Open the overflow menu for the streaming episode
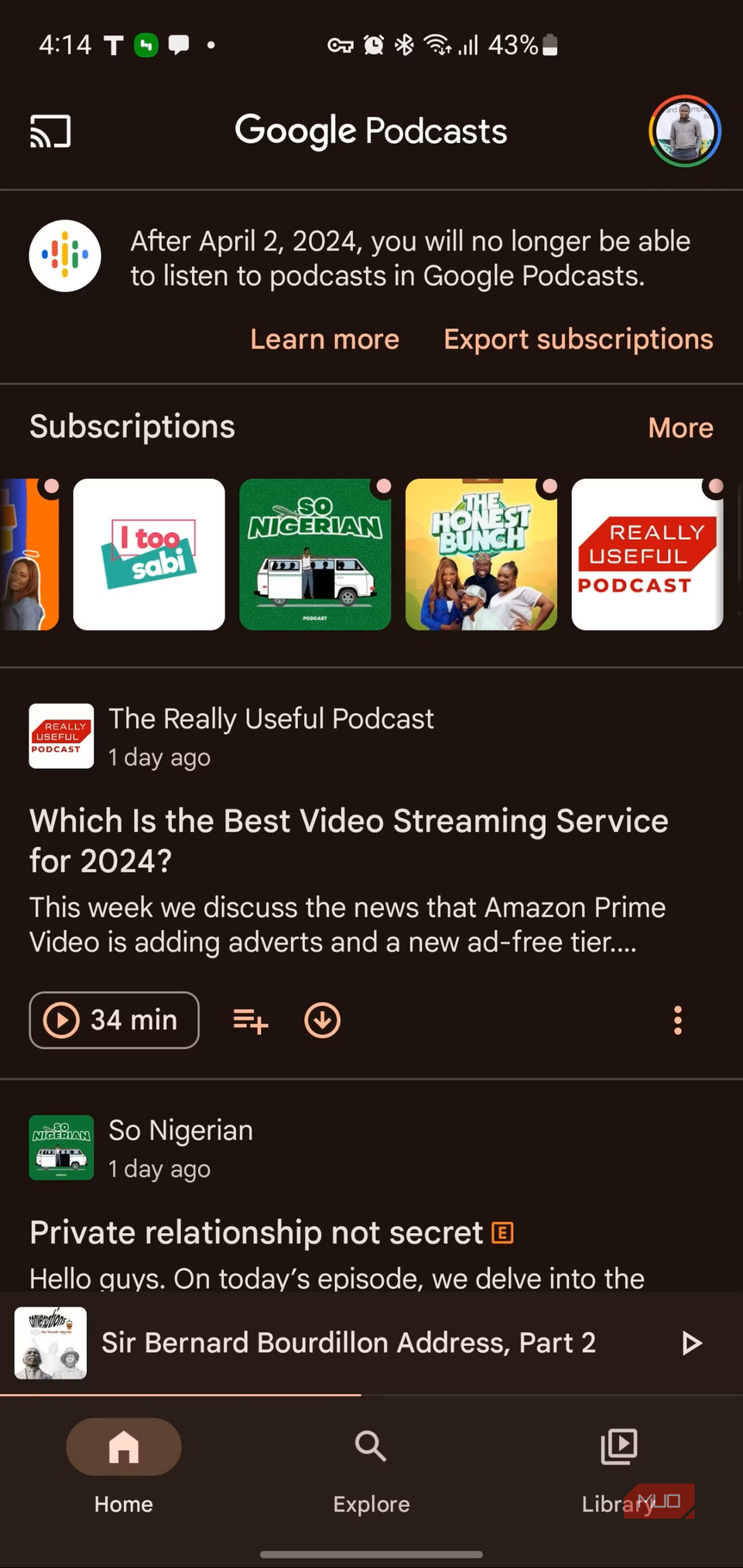The height and width of the screenshot is (1568, 743). point(677,1020)
